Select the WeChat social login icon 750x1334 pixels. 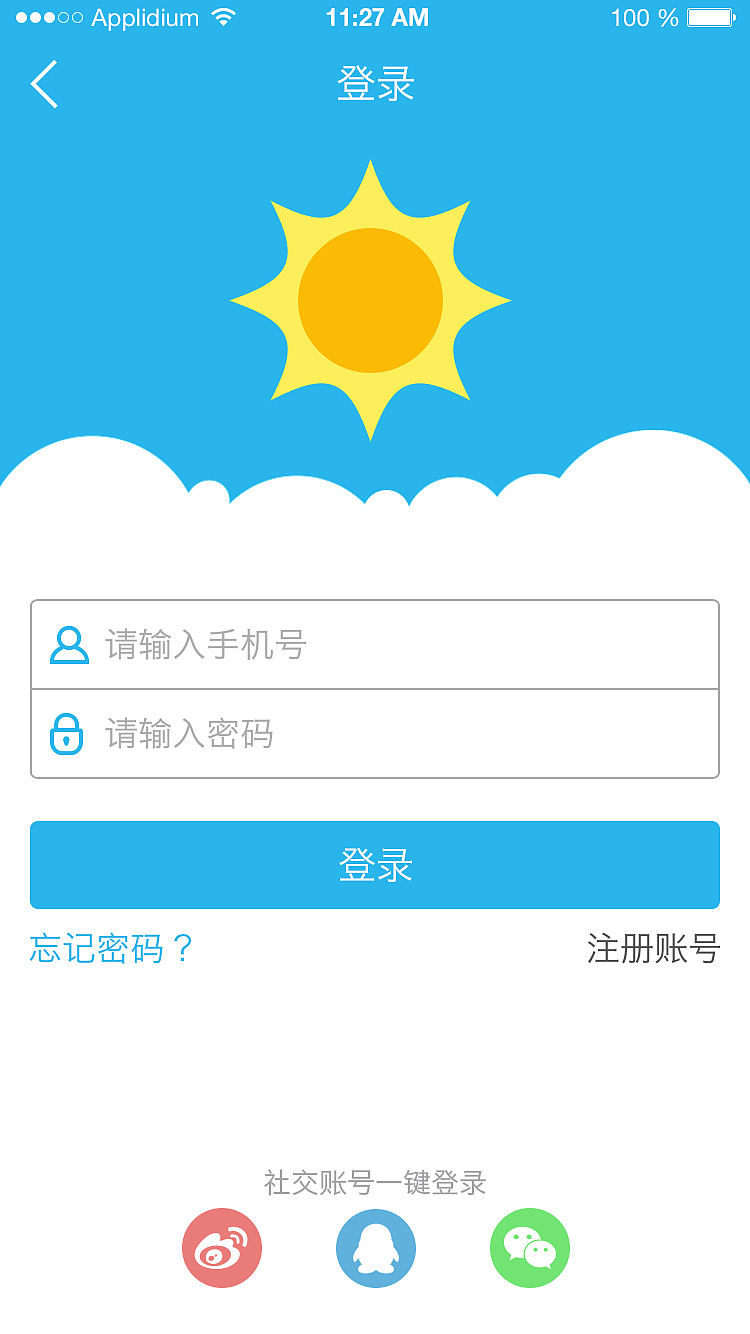pos(529,1247)
